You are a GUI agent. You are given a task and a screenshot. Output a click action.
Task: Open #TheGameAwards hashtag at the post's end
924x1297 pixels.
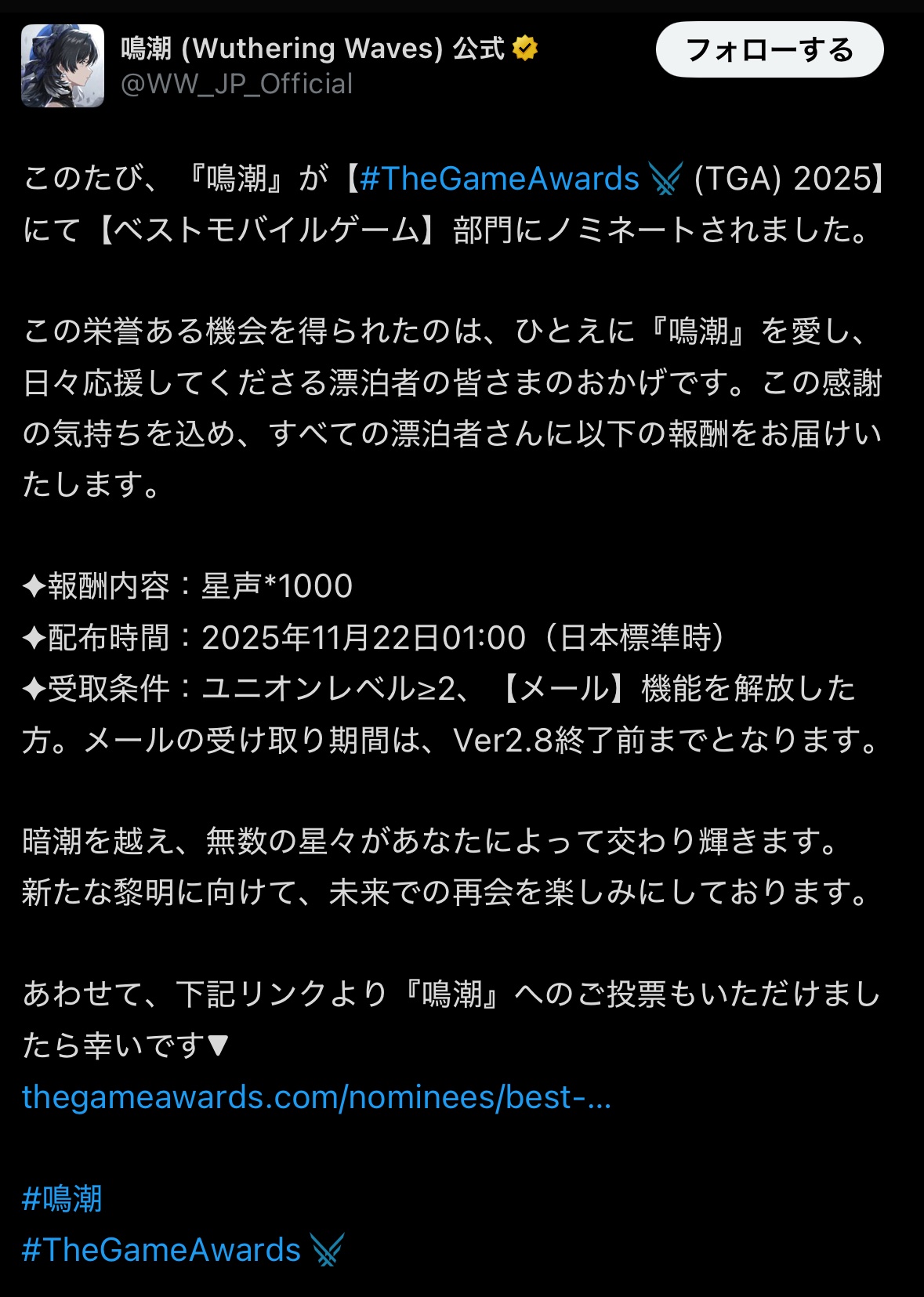161,1249
